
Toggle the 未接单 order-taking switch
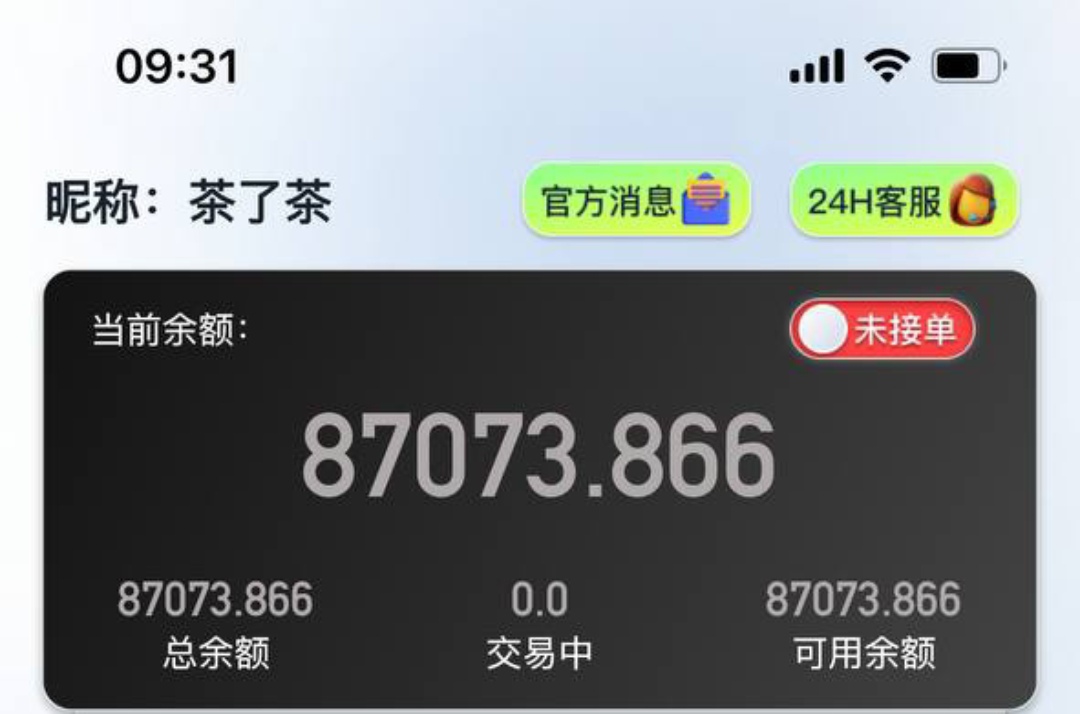point(882,330)
